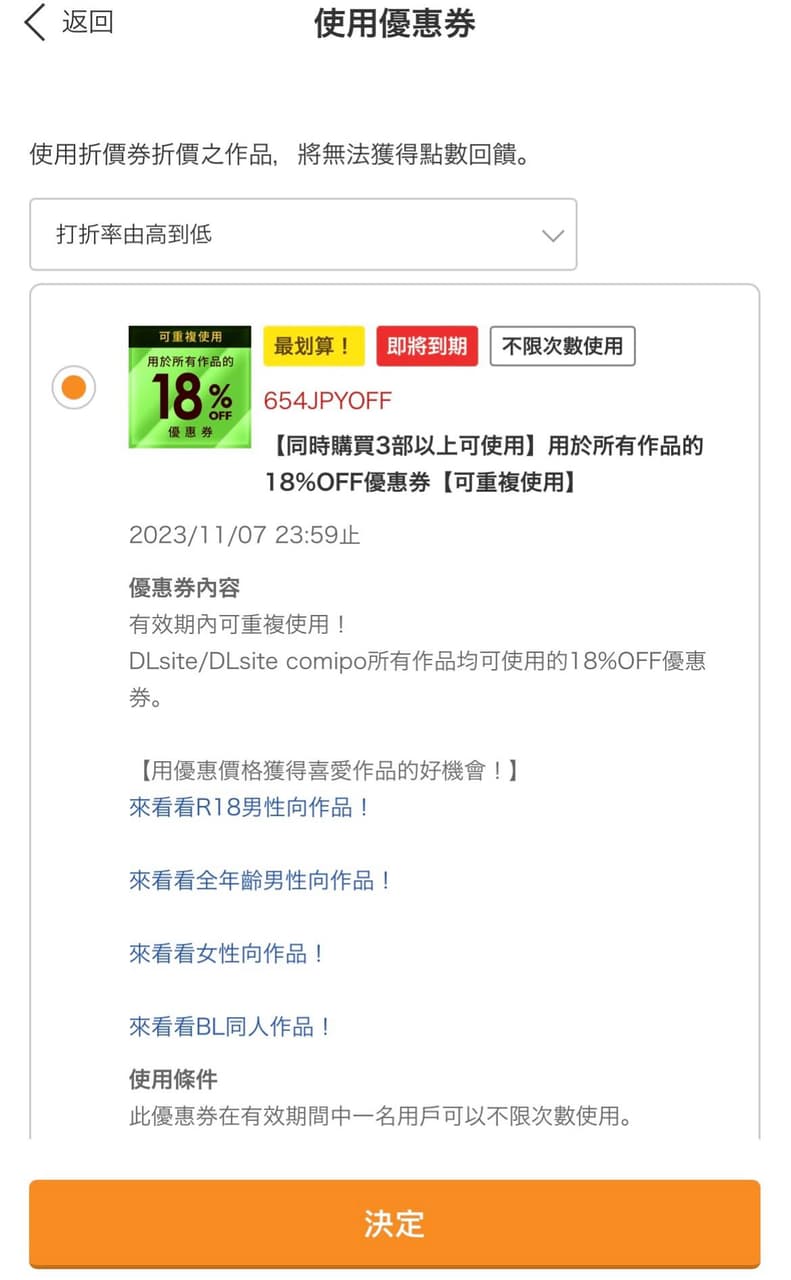Image resolution: width=791 pixels, height=1280 pixels.
Task: Follow the 來看看BL同人作品 link
Action: [230, 1026]
